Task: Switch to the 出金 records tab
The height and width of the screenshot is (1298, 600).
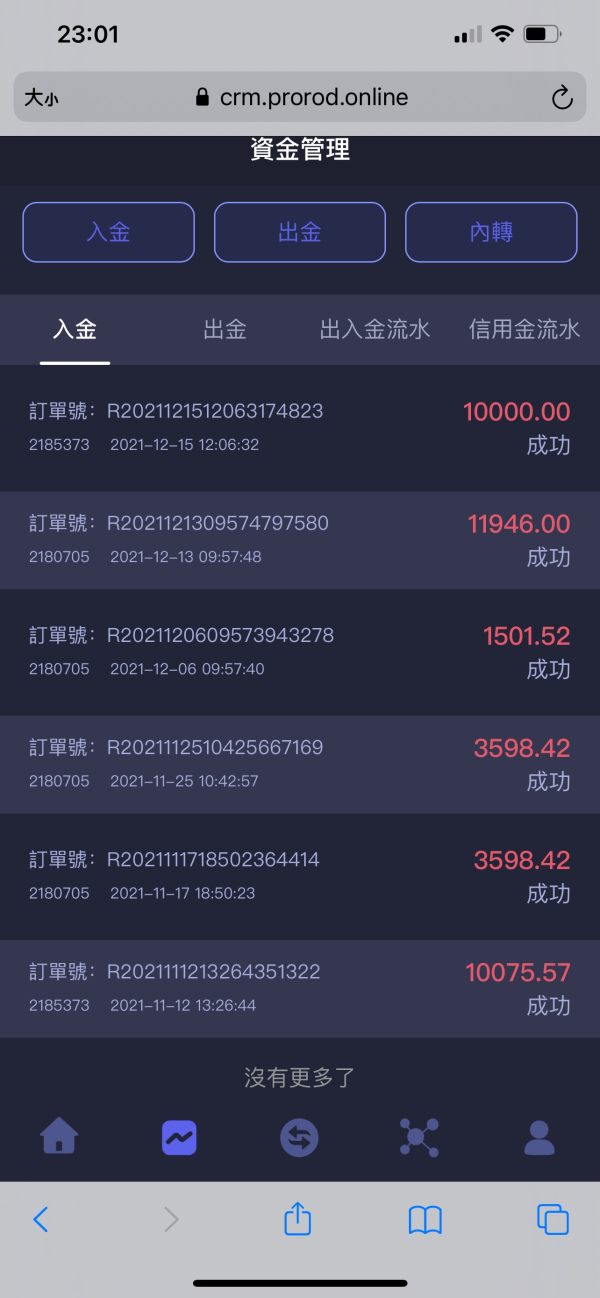Action: tap(225, 329)
